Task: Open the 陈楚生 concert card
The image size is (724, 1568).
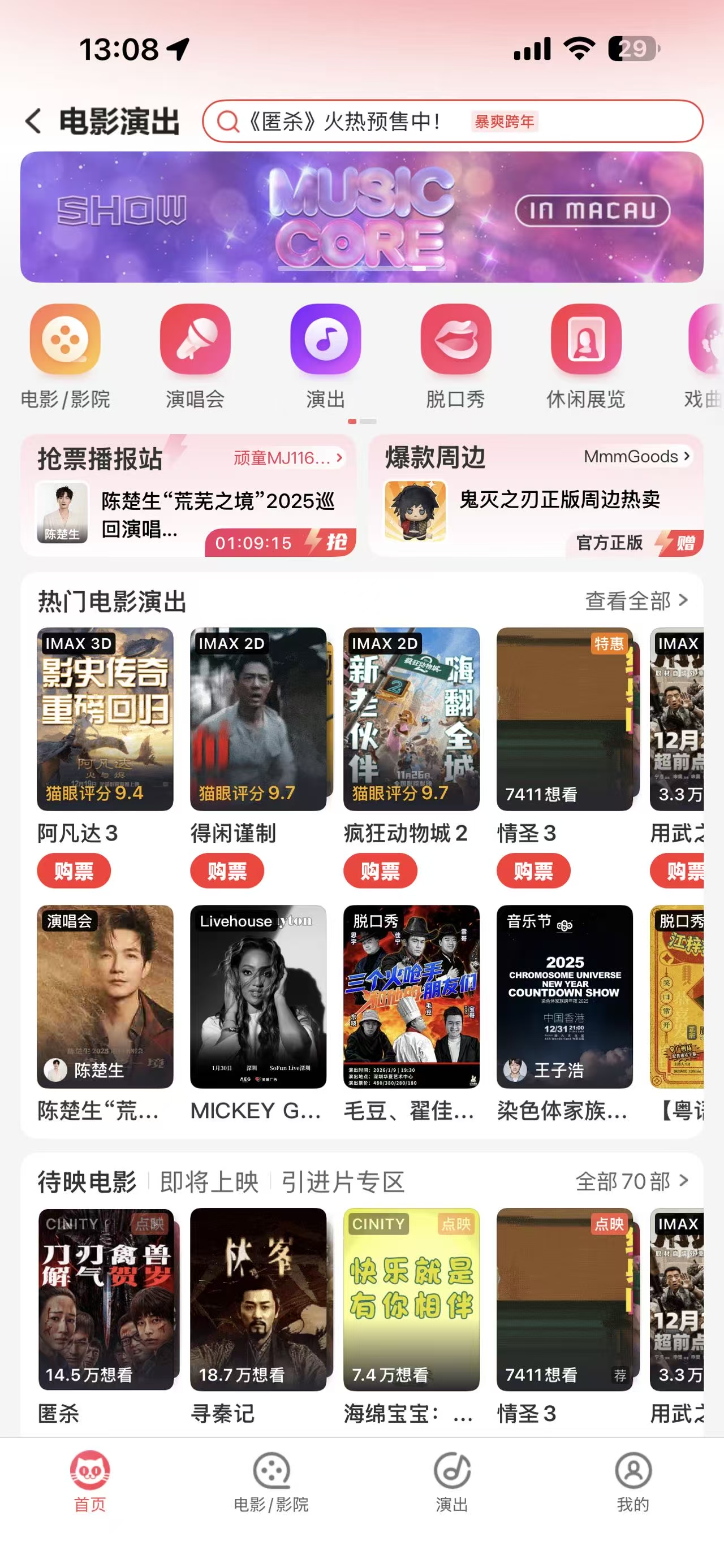Action: tap(105, 997)
